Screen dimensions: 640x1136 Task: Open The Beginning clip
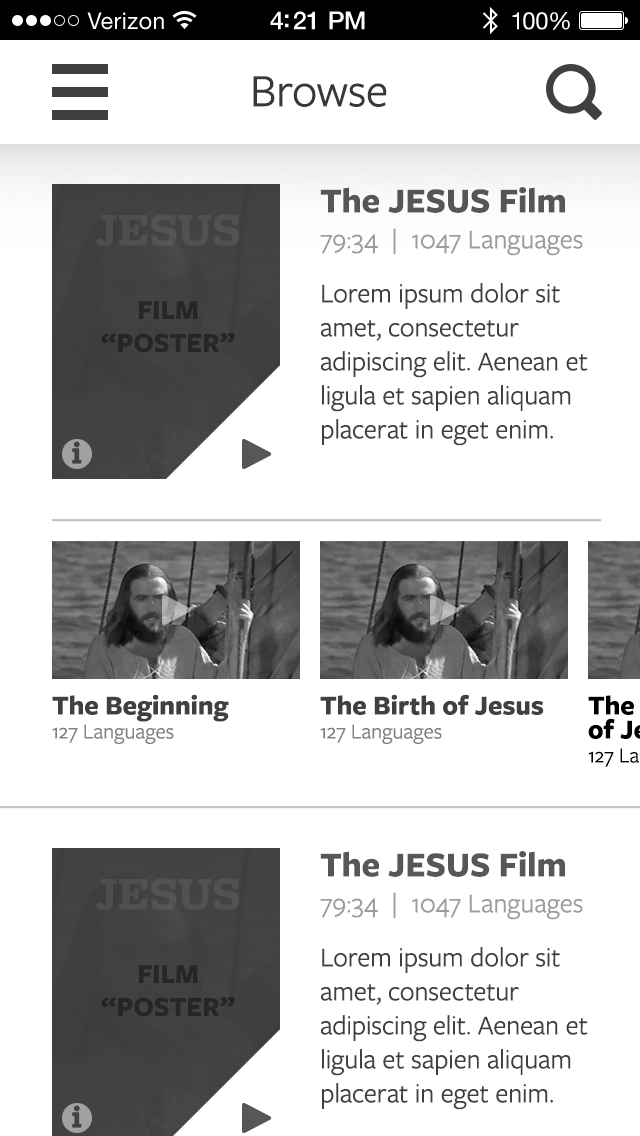[x=176, y=610]
